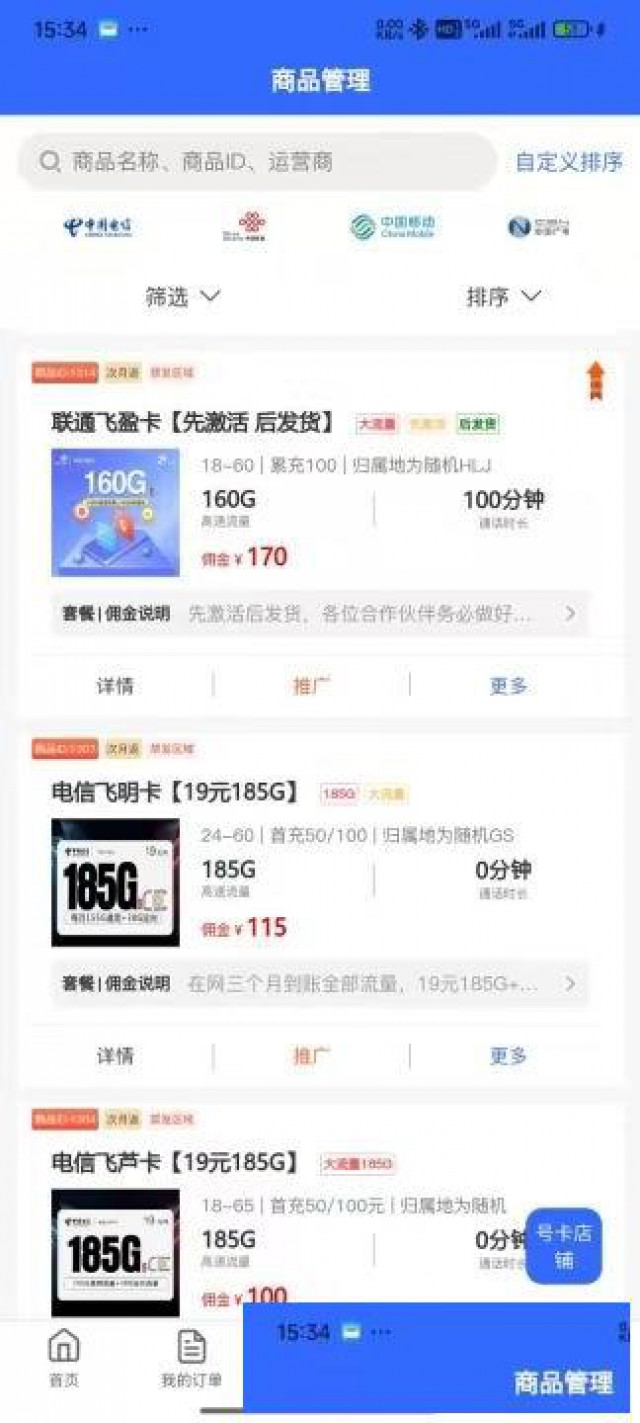This screenshot has height=1423, width=640.
Task: Tap 推广 for 电信飞明卡
Action: pyautogui.click(x=311, y=1056)
